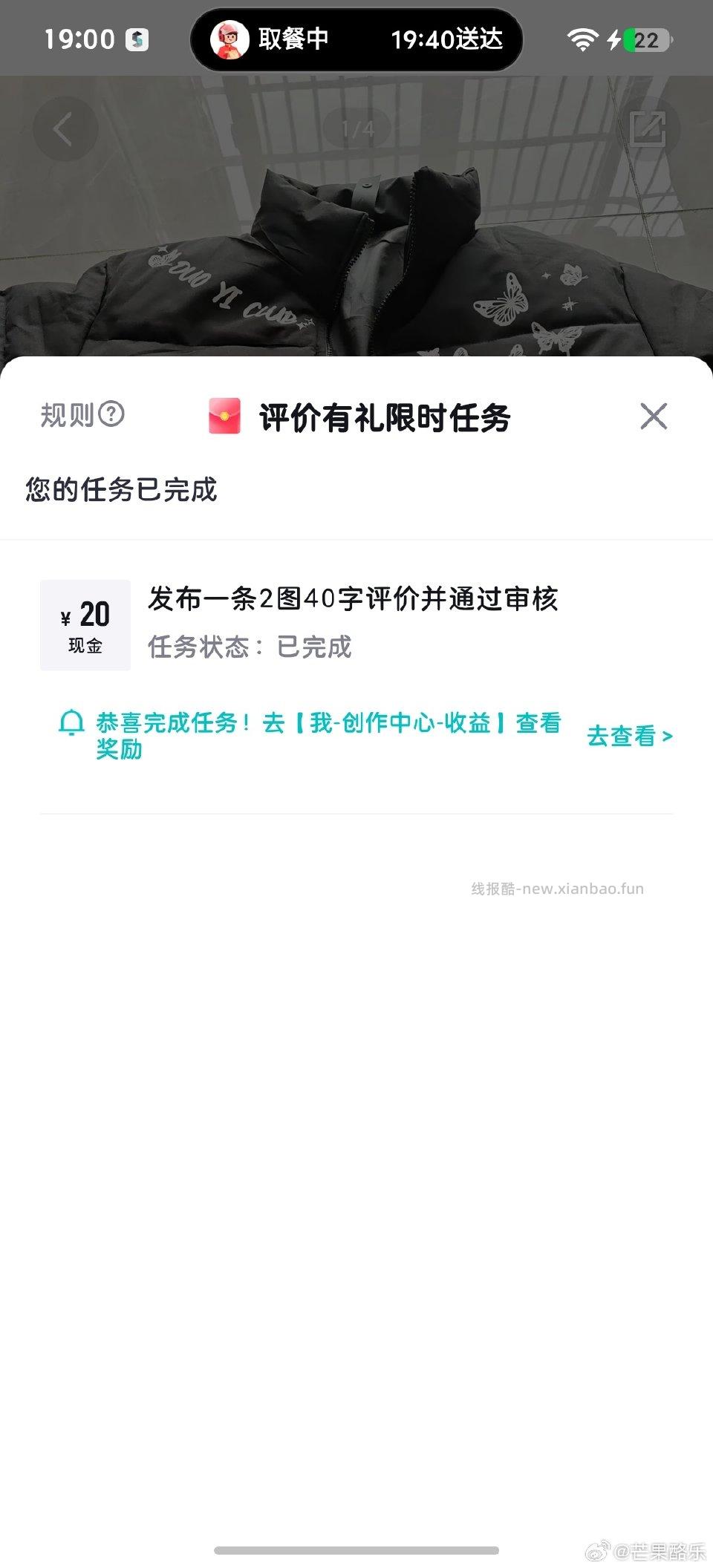Tap the 取餐中 19:40送达 delivery banner

[x=356, y=39]
